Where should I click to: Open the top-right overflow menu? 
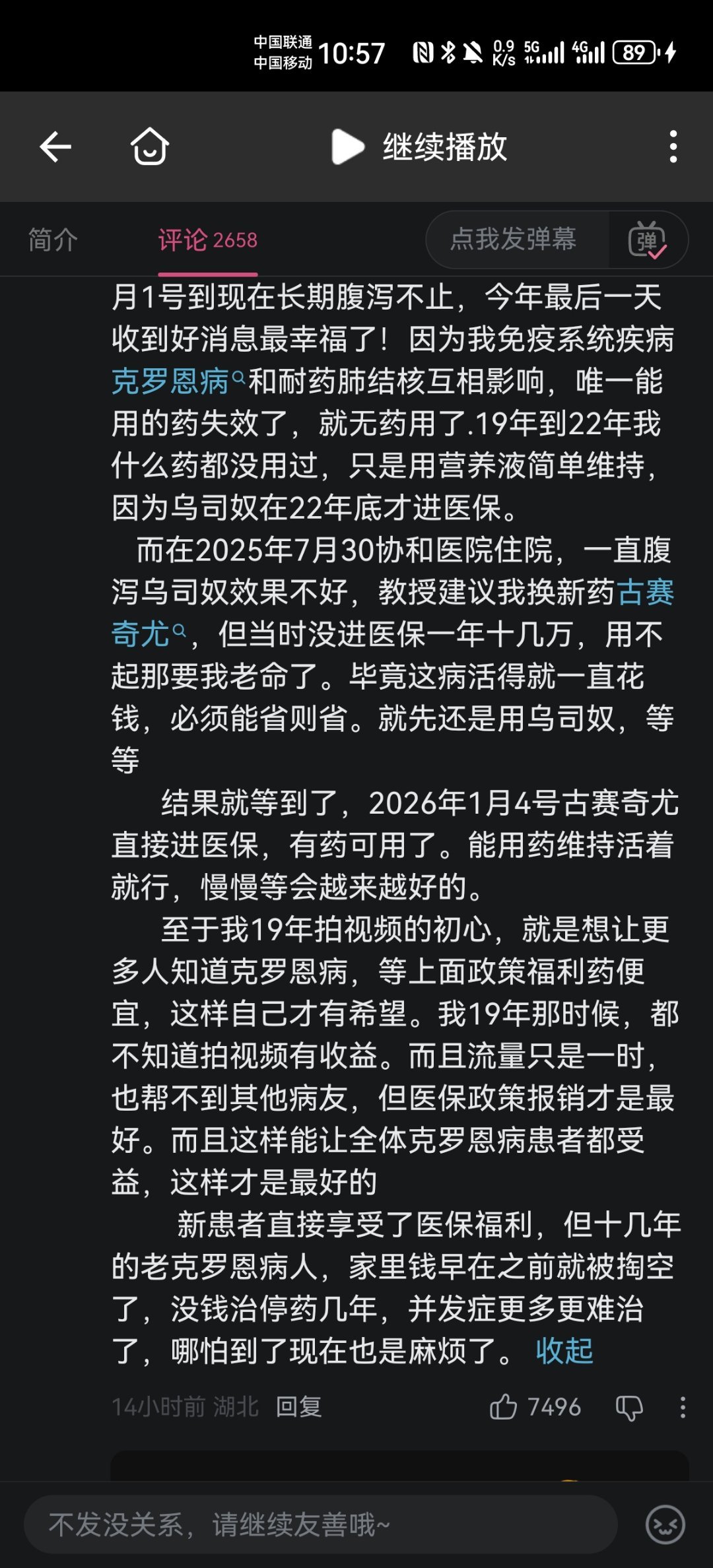(673, 147)
